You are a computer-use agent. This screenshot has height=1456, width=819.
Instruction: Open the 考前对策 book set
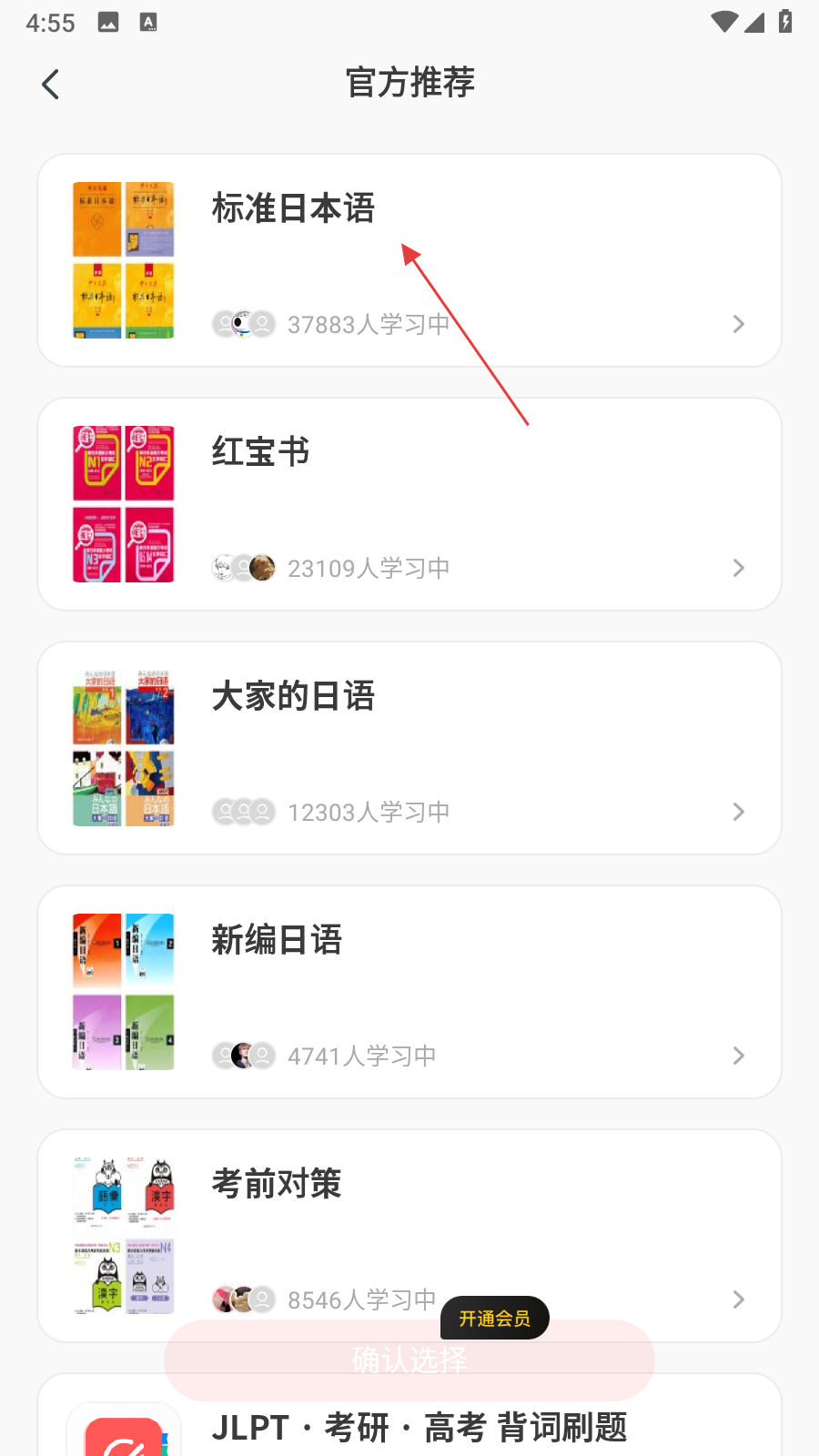(409, 1219)
